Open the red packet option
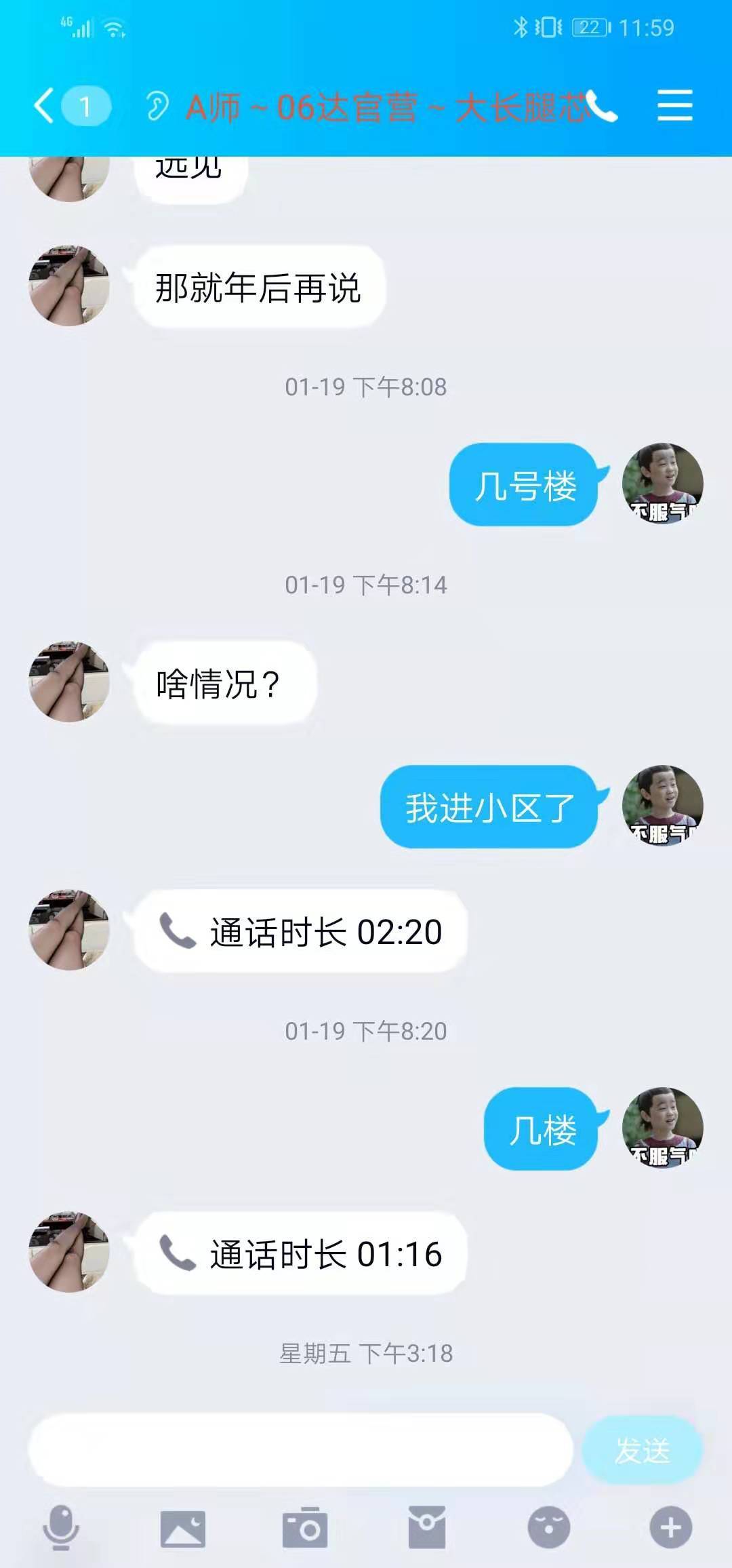The height and width of the screenshot is (1568, 732). 427,1528
